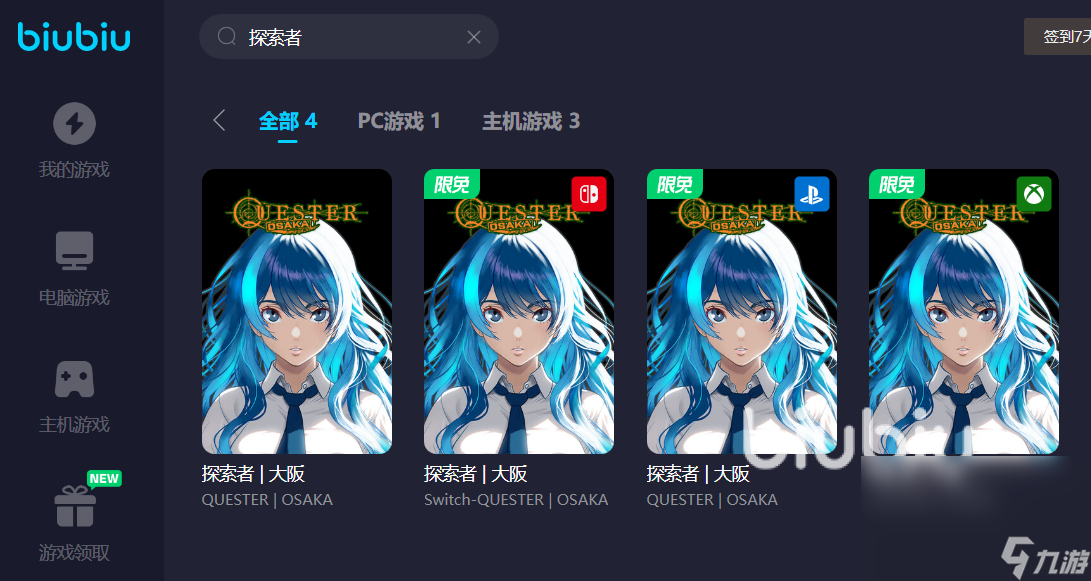The width and height of the screenshot is (1091, 581).
Task: Open 主机游戏 in the sidebar
Action: (74, 395)
